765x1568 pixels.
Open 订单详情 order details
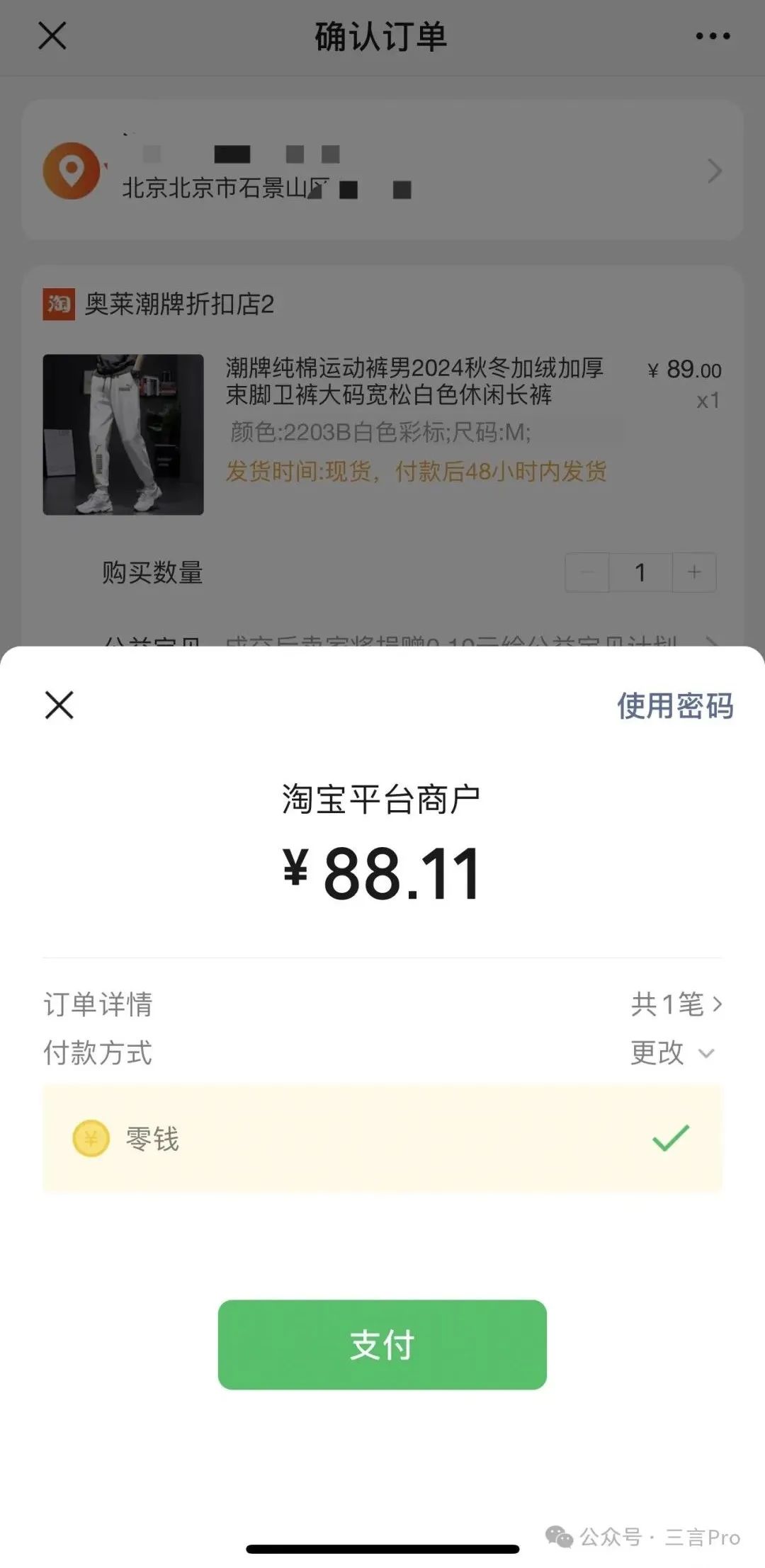pyautogui.click(x=676, y=1004)
